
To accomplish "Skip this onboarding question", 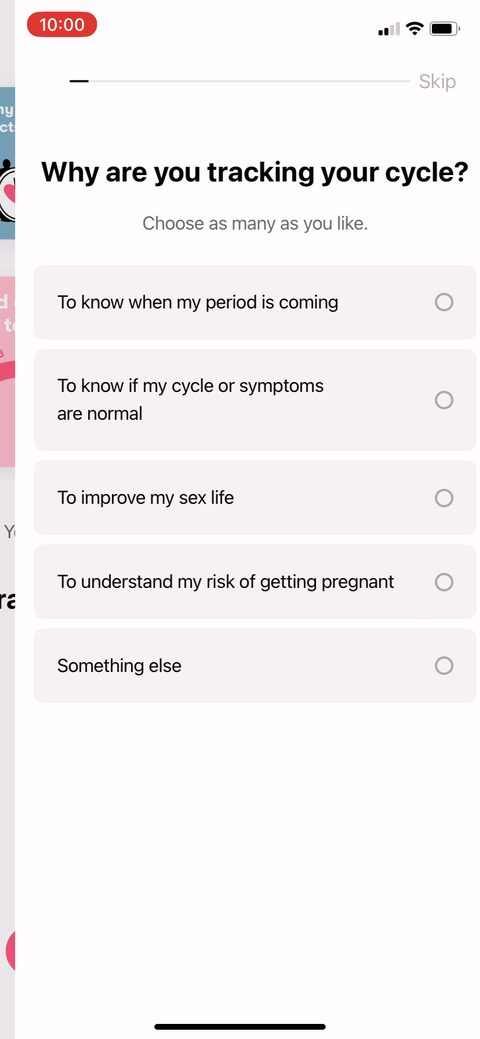I will (437, 82).
